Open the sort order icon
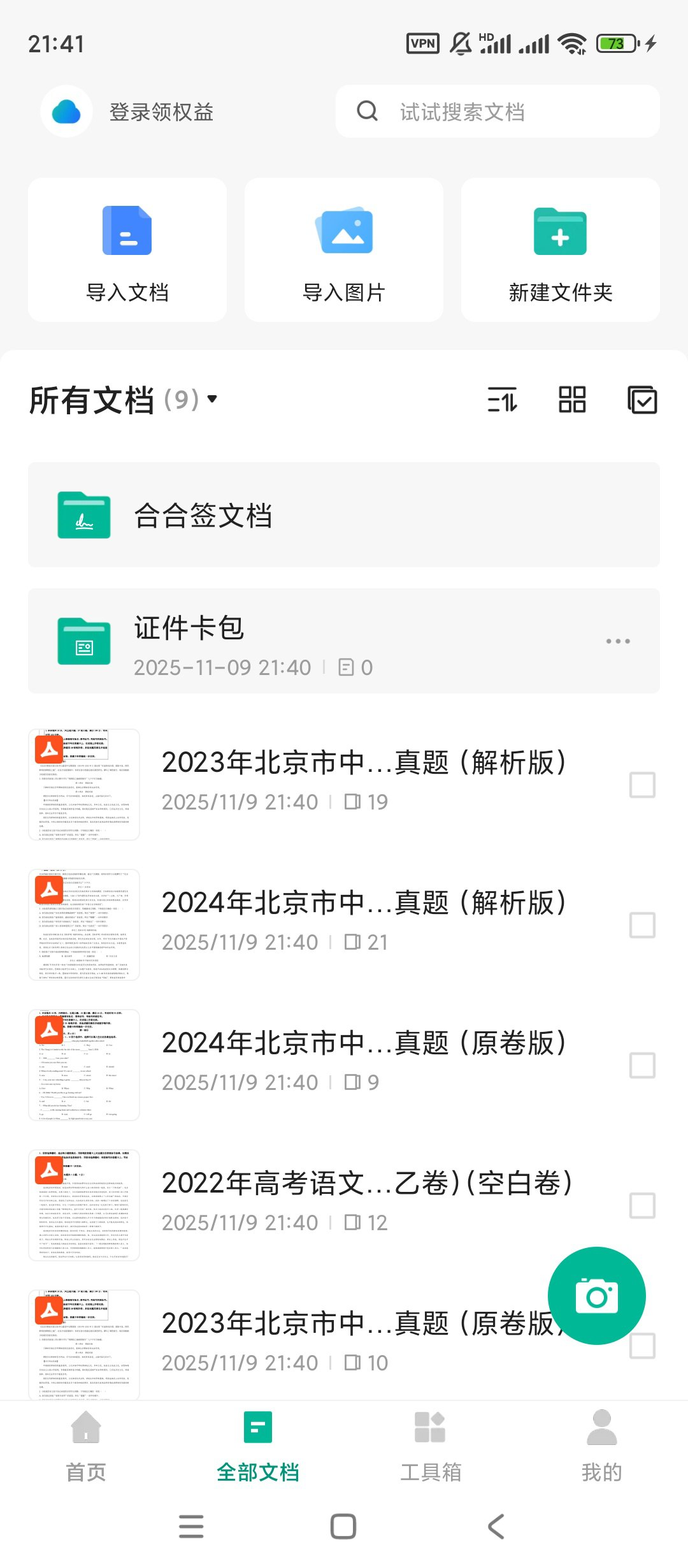The width and height of the screenshot is (688, 1568). [503, 400]
